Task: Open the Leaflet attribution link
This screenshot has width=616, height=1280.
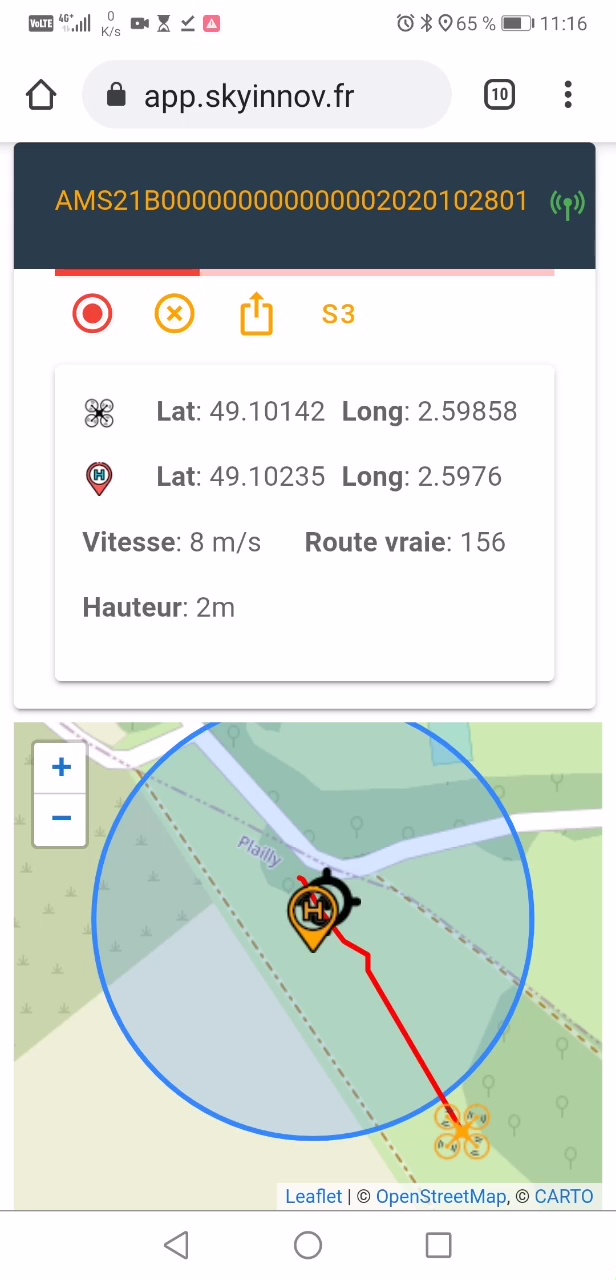Action: (x=314, y=1197)
